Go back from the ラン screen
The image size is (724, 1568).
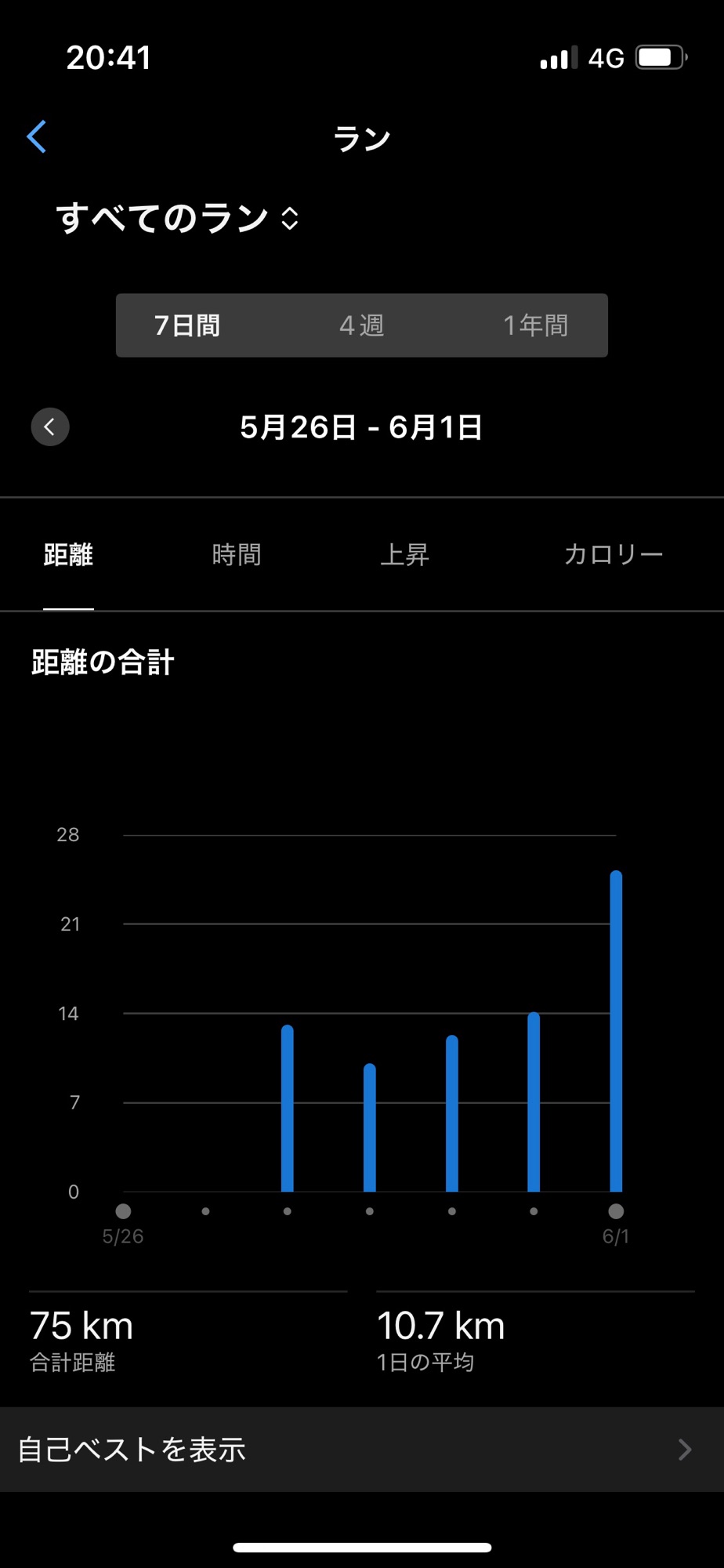[37, 137]
